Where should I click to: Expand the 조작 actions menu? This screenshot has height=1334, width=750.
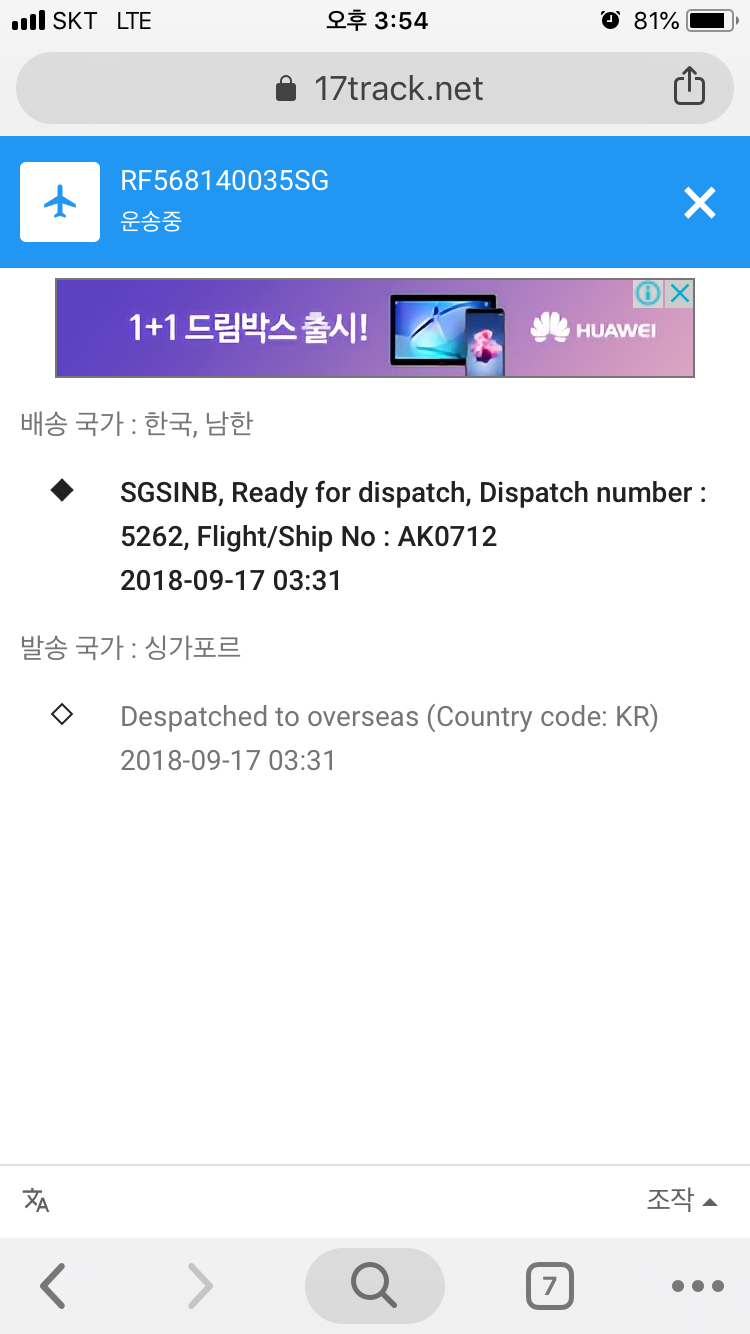(x=682, y=1200)
